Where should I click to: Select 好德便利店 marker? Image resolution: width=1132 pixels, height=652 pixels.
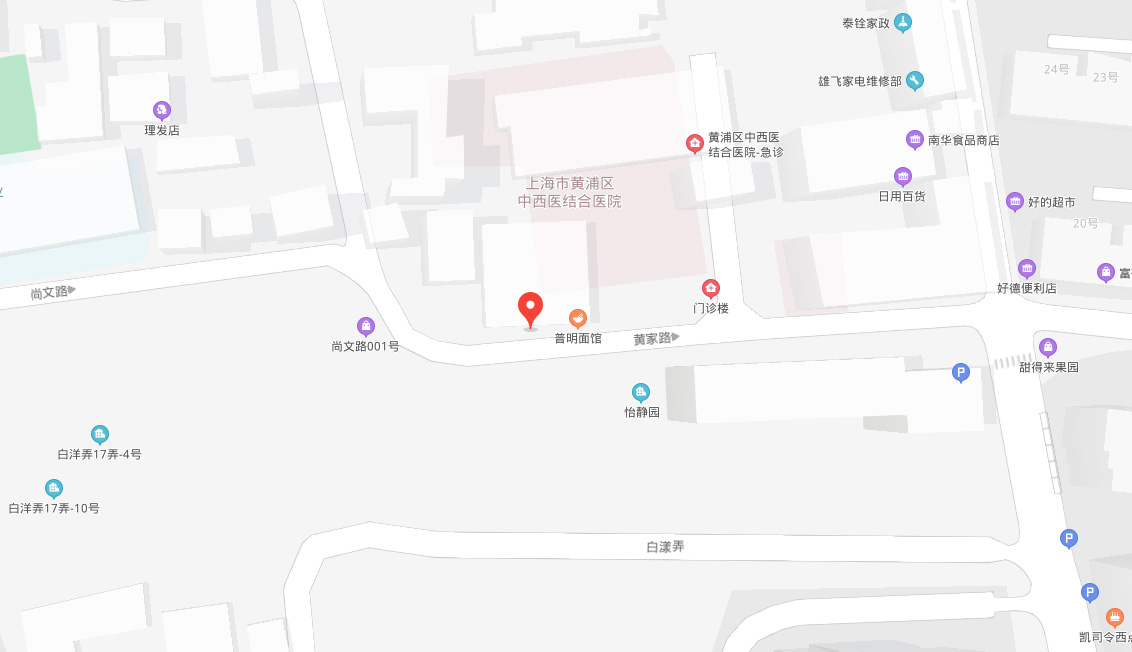1027,268
